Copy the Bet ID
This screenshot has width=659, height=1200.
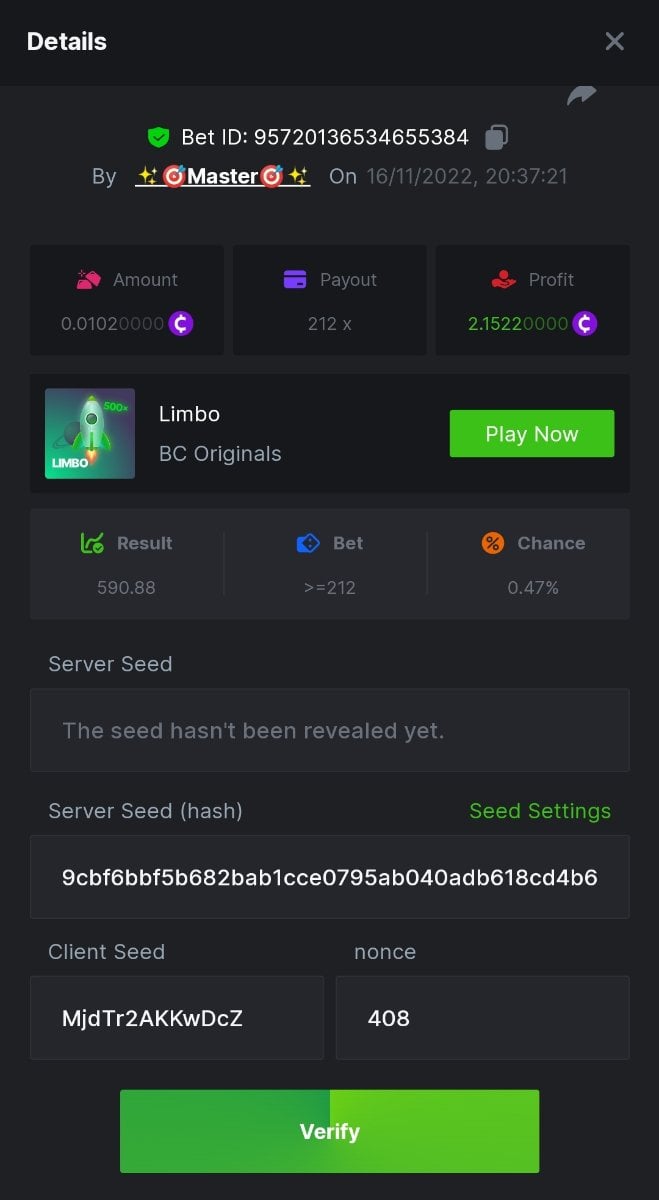(x=497, y=137)
